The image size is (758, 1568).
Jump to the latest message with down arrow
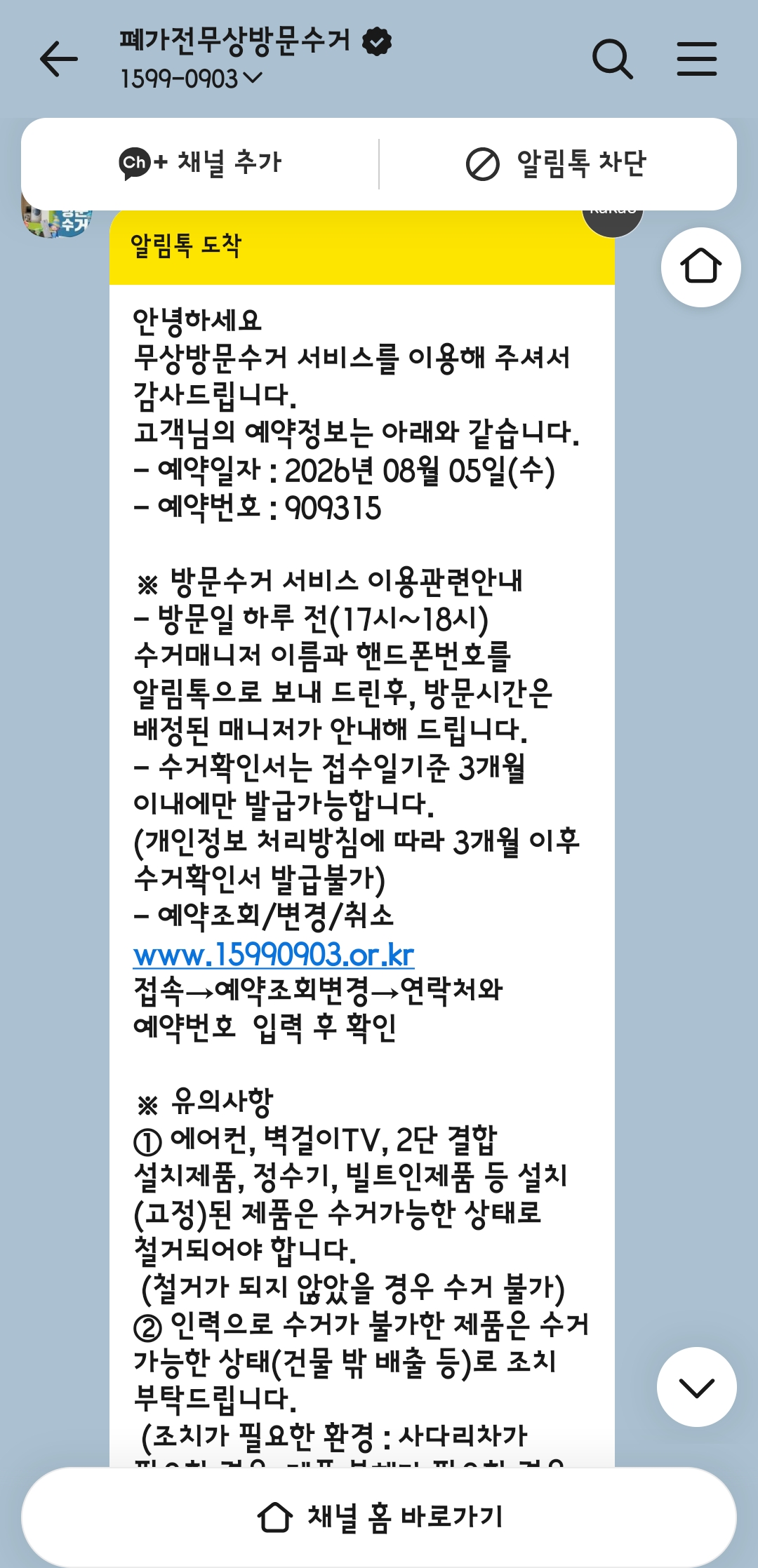pyautogui.click(x=696, y=1387)
